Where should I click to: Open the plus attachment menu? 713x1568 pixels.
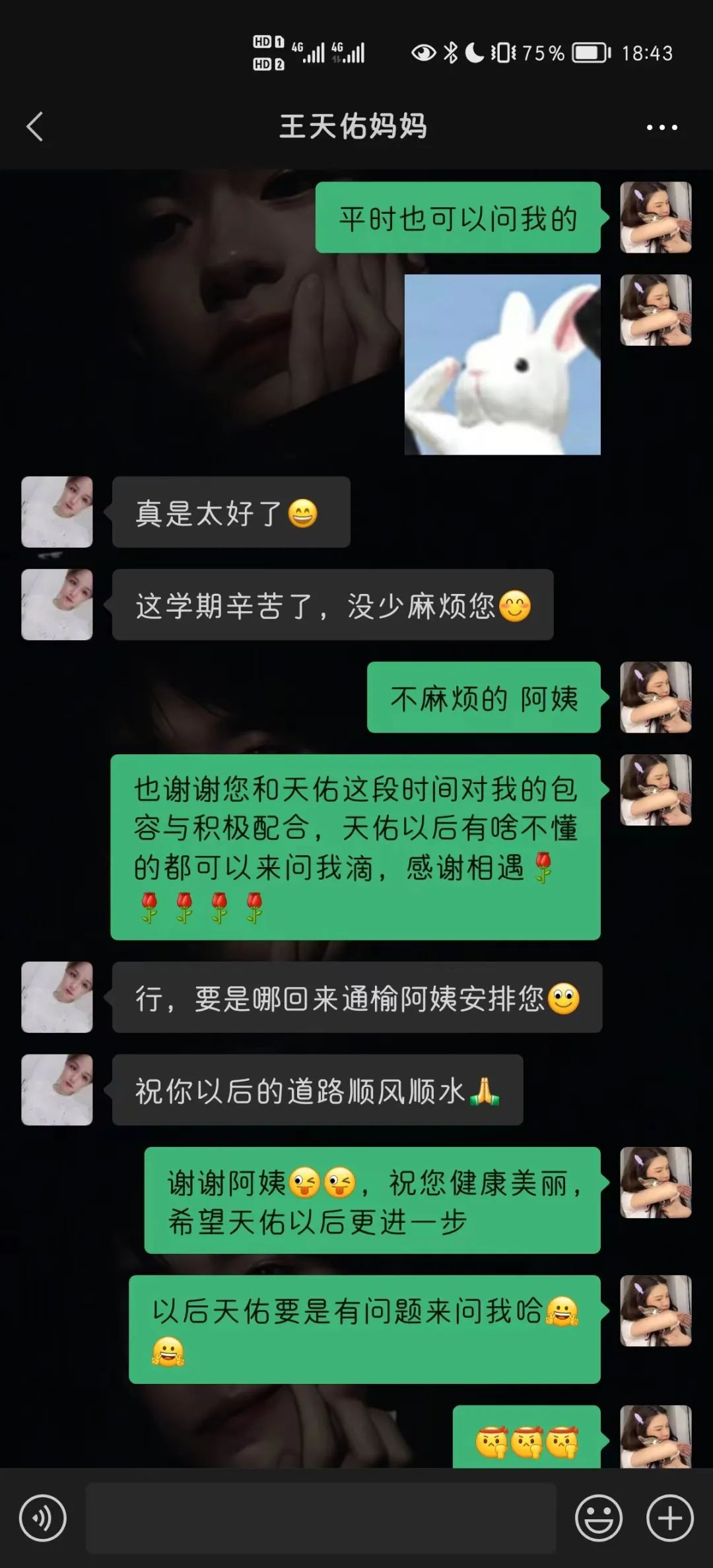point(669,1518)
